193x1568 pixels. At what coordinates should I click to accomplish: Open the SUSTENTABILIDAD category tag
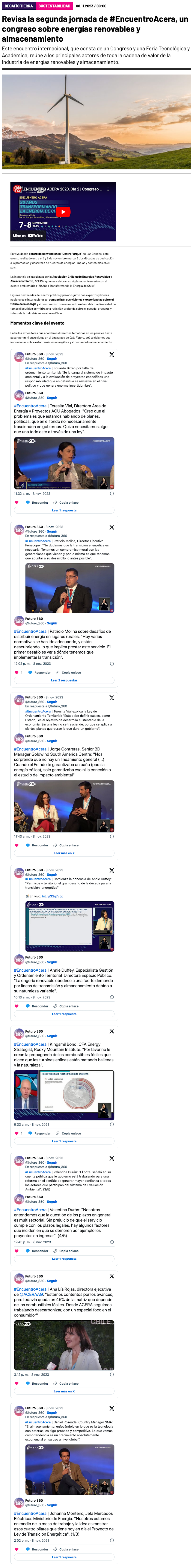click(x=54, y=6)
